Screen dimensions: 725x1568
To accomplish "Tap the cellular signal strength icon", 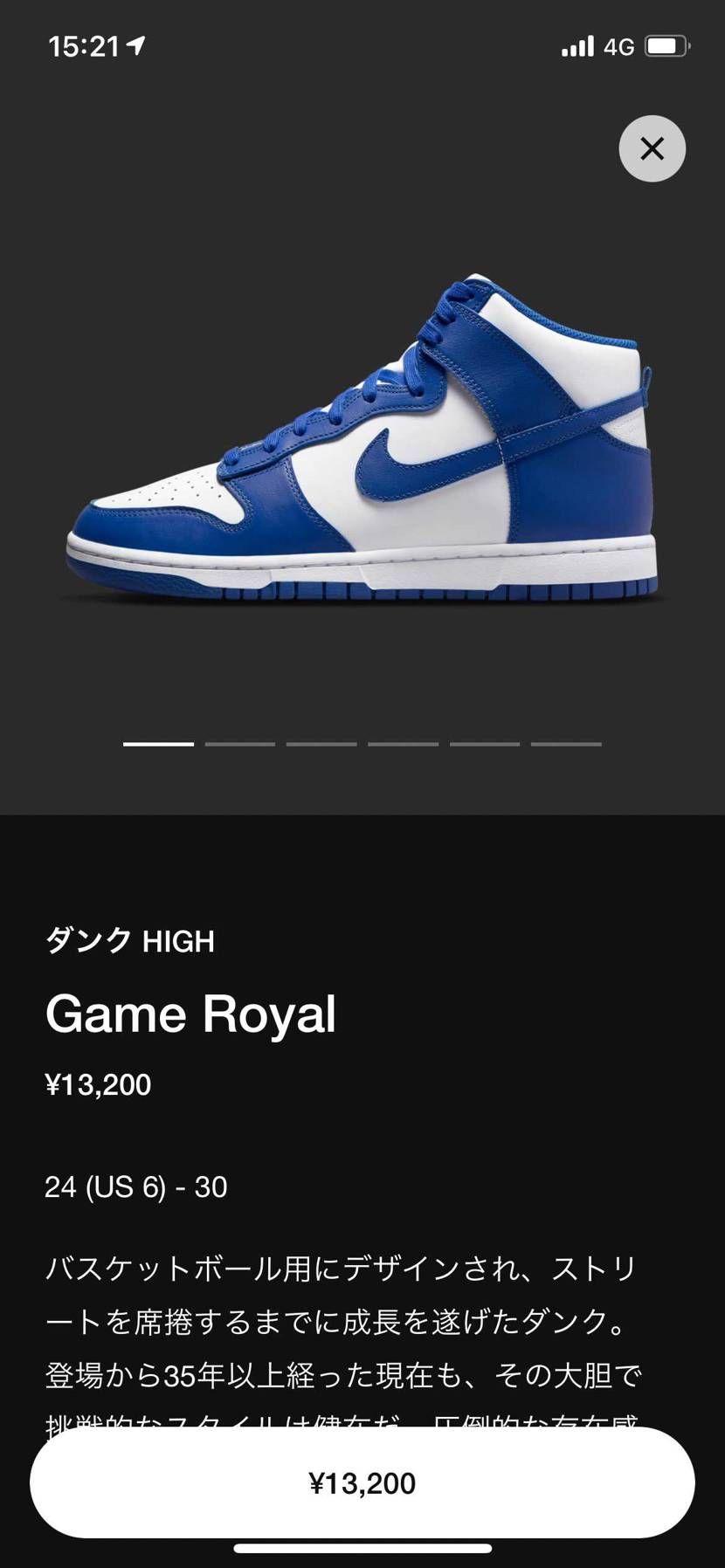I will tap(575, 47).
